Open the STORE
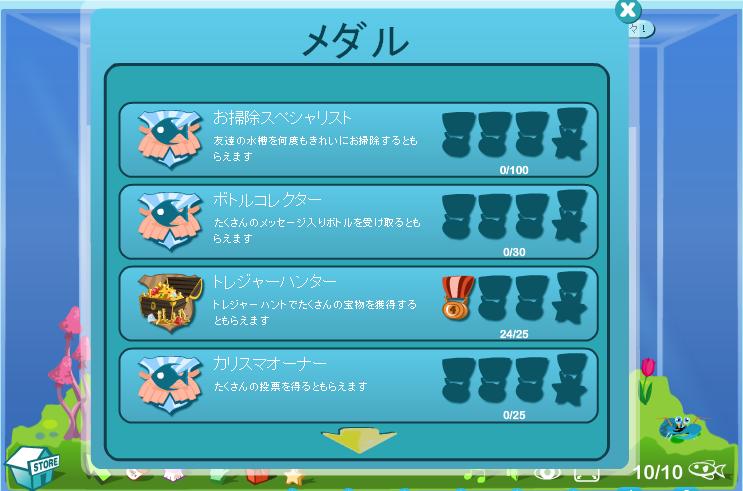This screenshot has width=743, height=491. [x=32, y=466]
